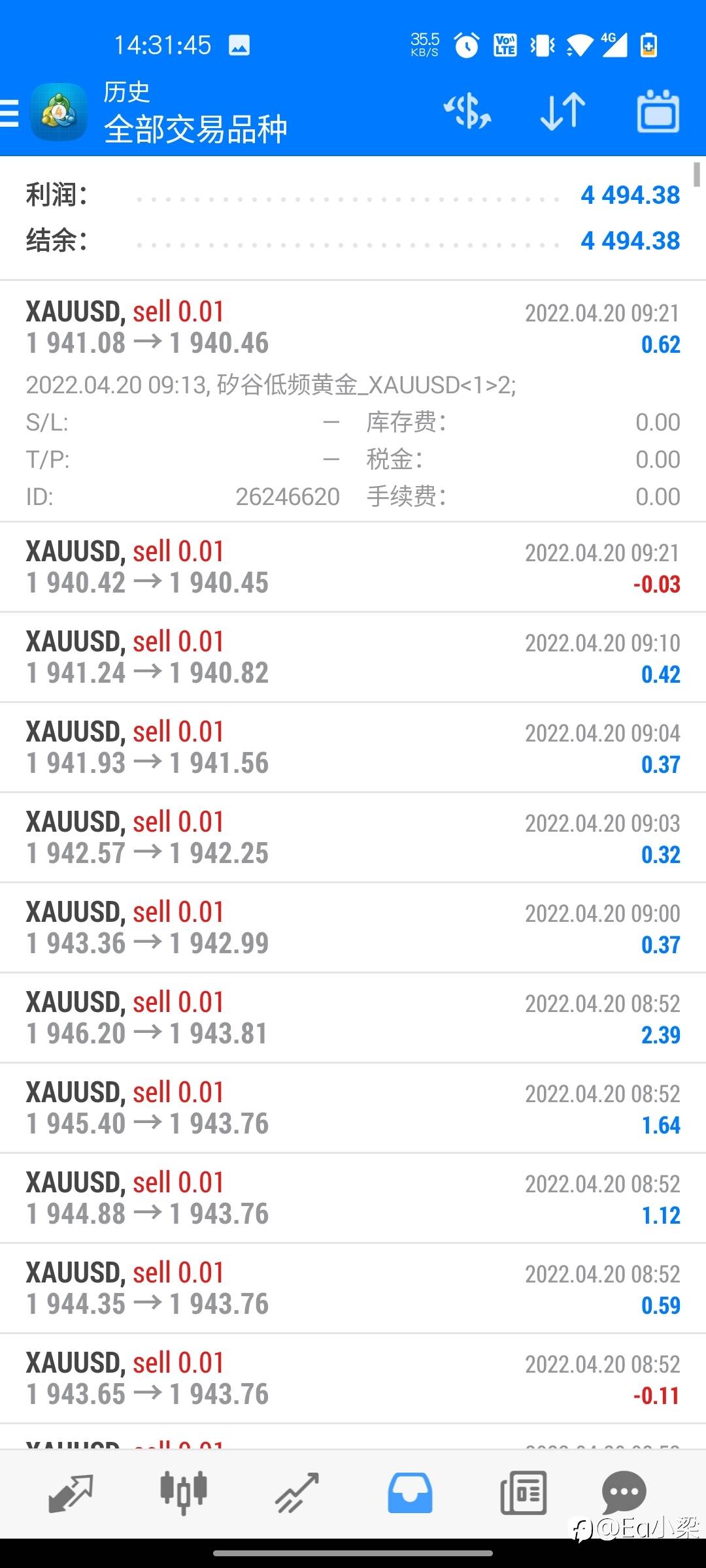Expand the trade with profit -0.11

tap(353, 1379)
